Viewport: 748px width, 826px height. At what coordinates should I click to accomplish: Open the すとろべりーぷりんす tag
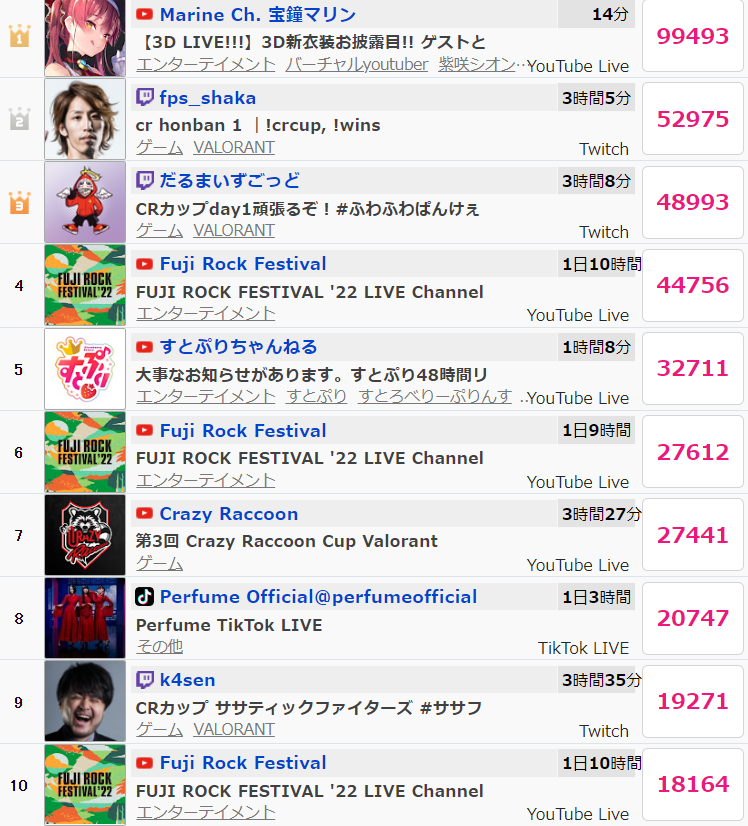pos(436,396)
